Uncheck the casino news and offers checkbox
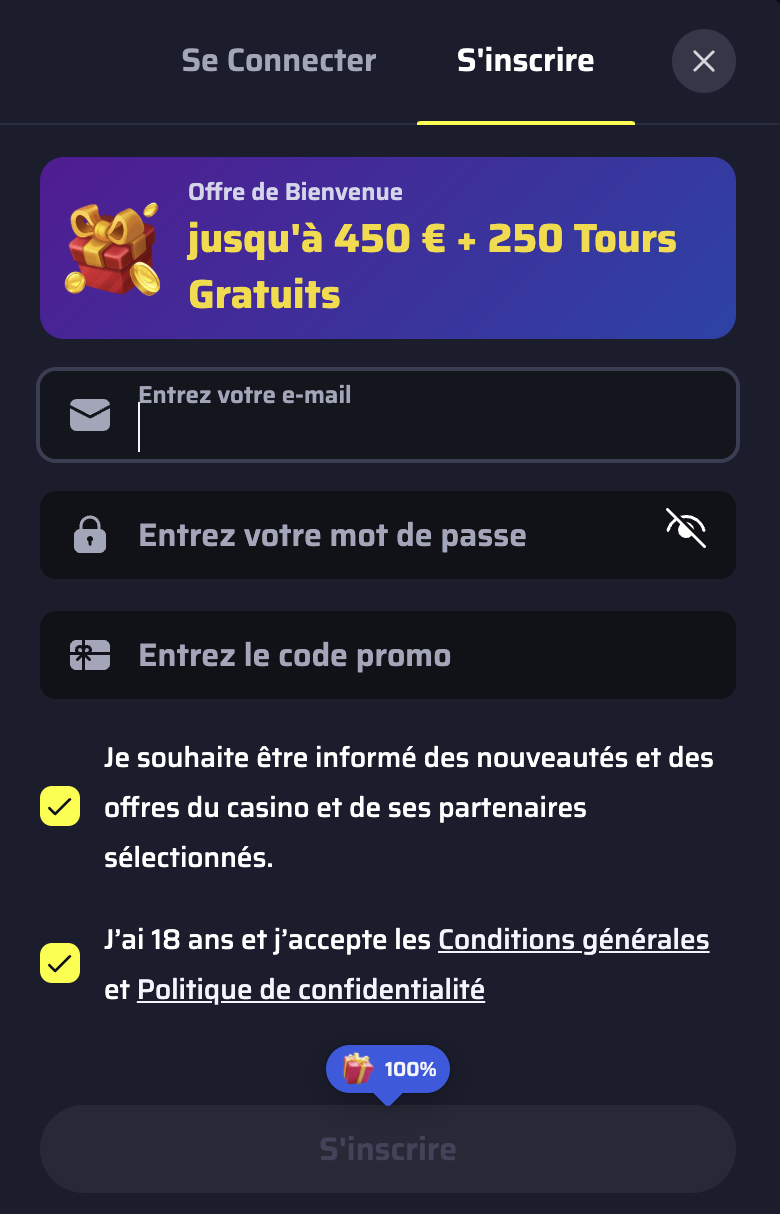 click(x=60, y=806)
